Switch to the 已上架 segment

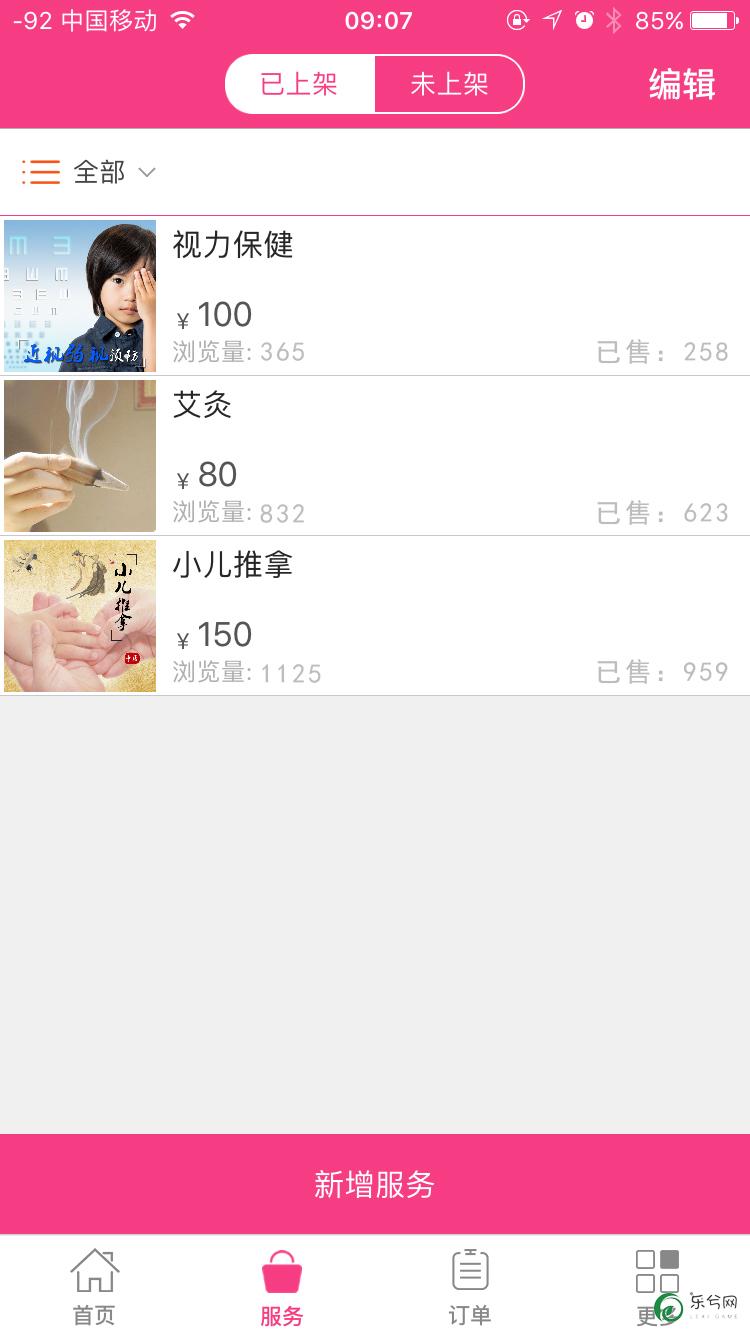coord(300,84)
